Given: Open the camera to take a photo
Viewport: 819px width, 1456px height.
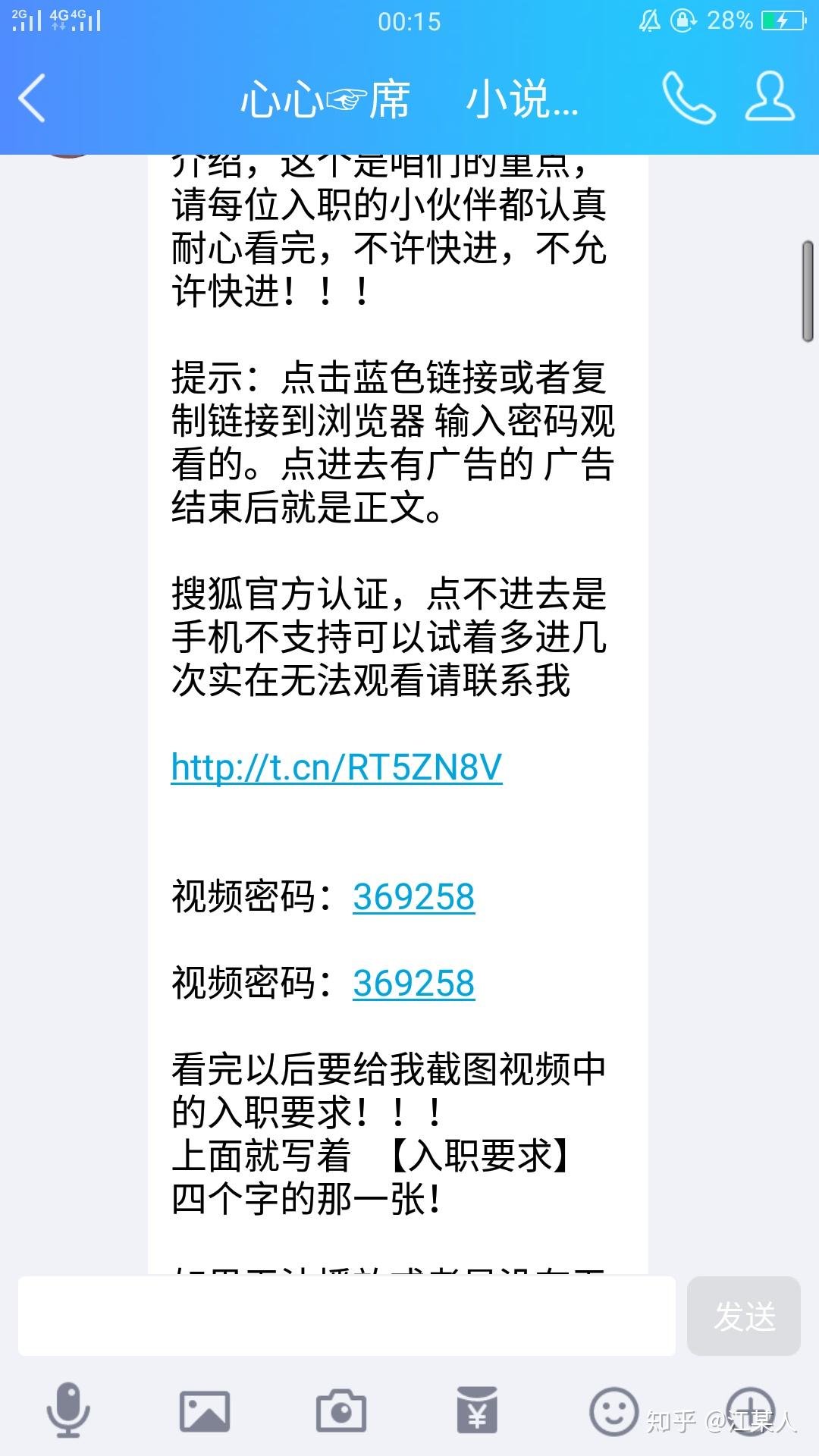Looking at the screenshot, I should [x=340, y=1410].
